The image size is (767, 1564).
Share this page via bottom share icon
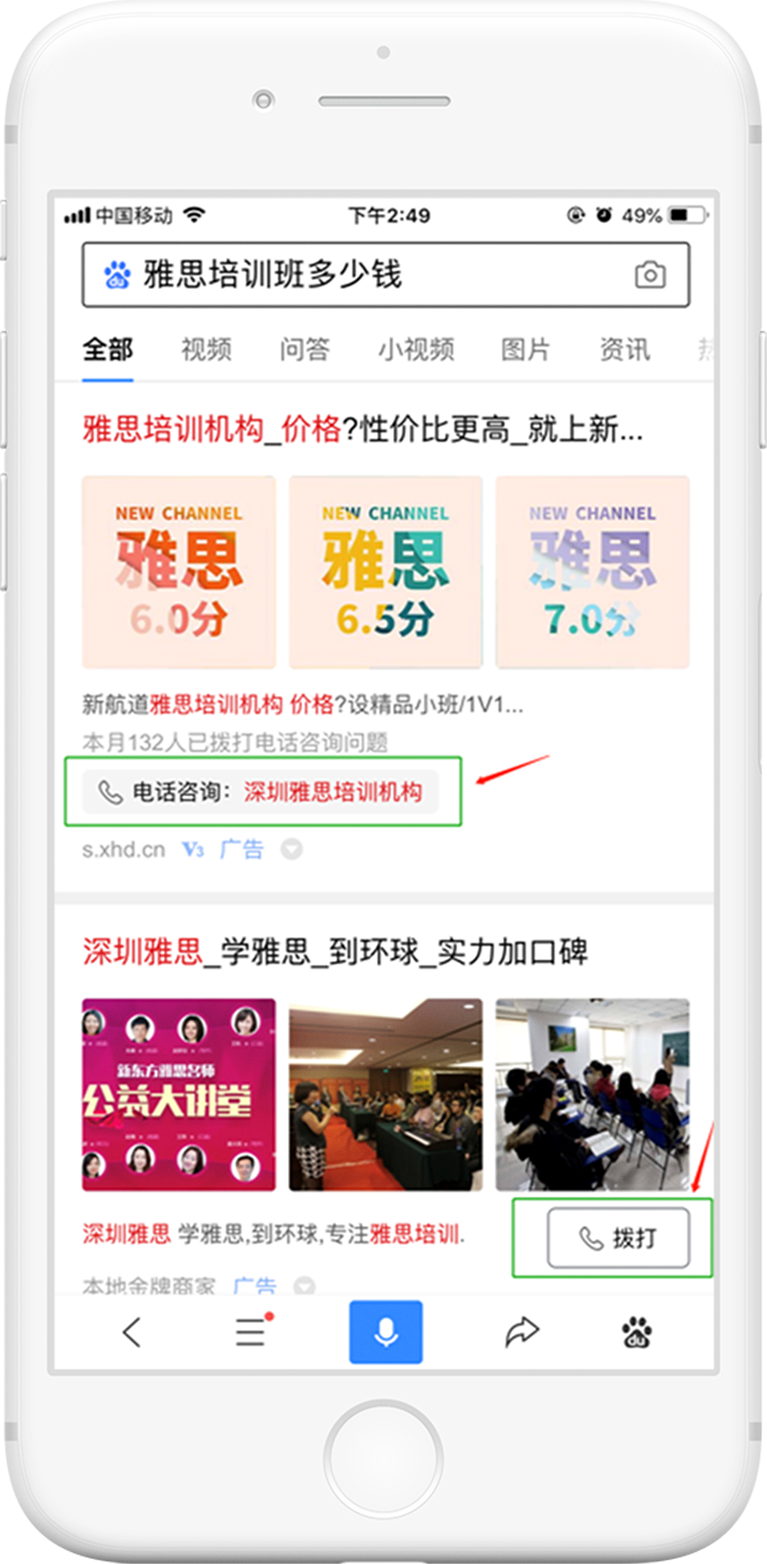(521, 1332)
